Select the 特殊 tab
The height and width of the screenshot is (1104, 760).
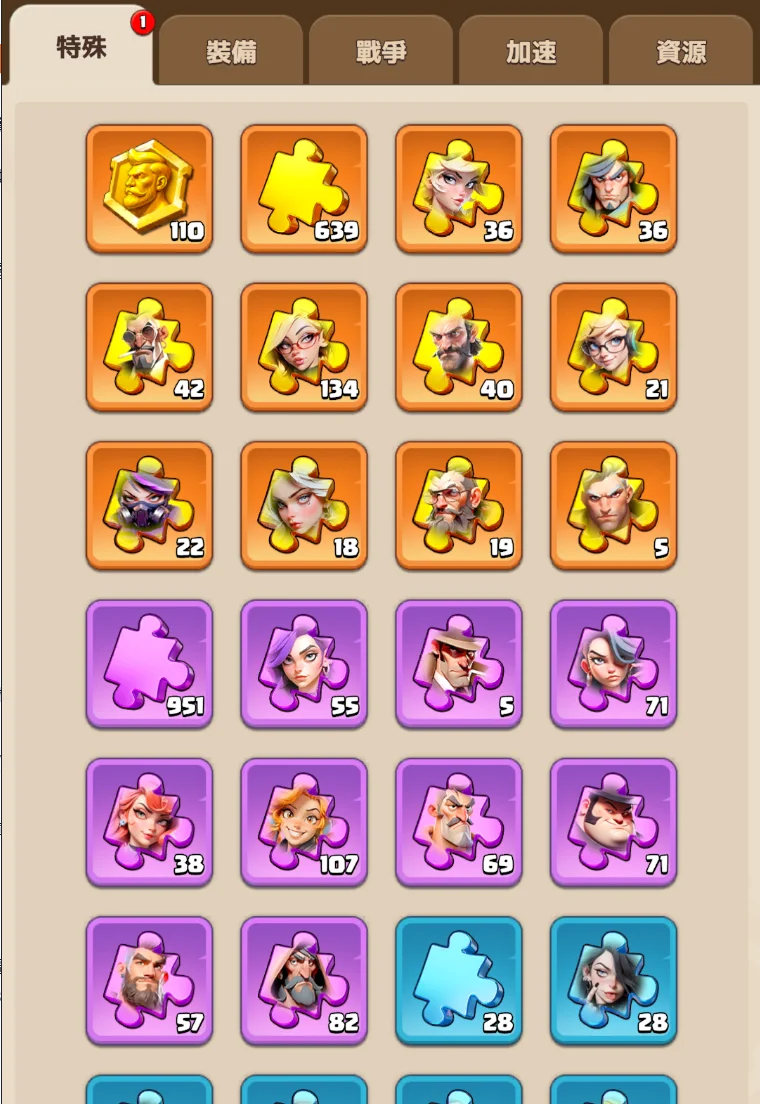click(x=81, y=47)
